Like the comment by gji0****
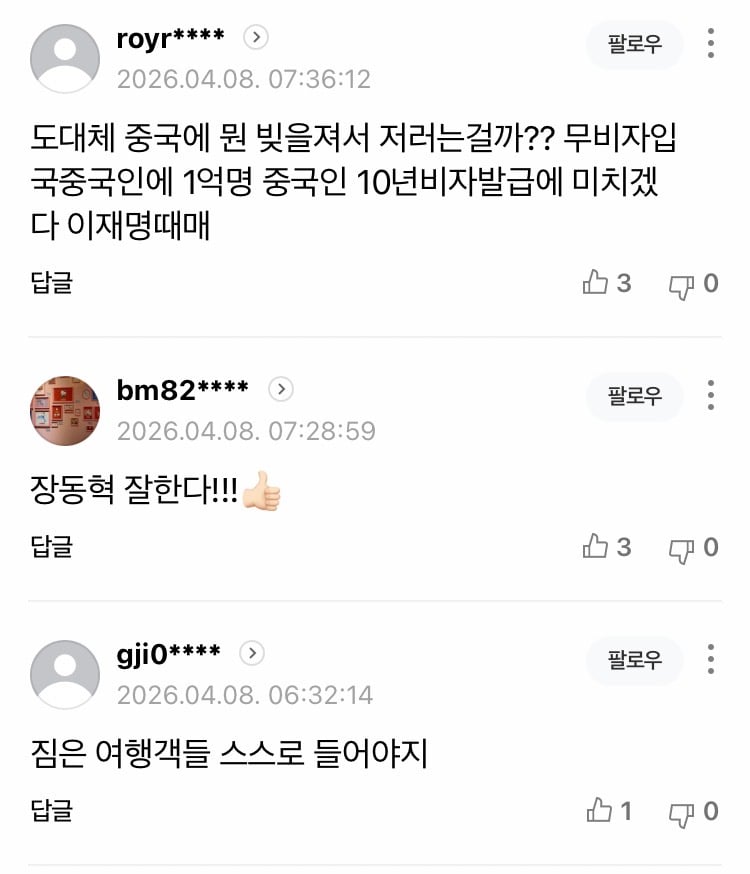 click(600, 810)
